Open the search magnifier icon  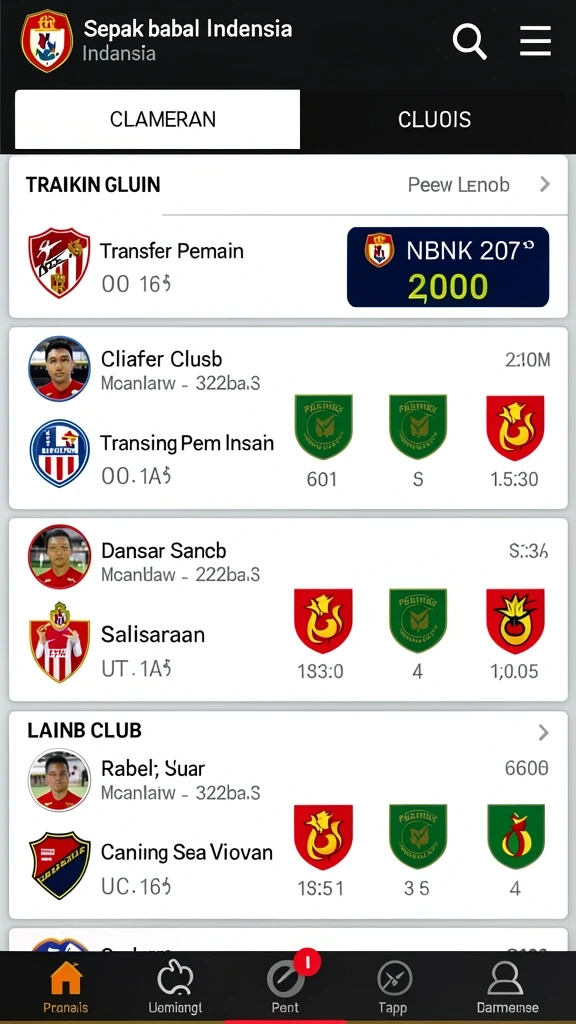[470, 41]
